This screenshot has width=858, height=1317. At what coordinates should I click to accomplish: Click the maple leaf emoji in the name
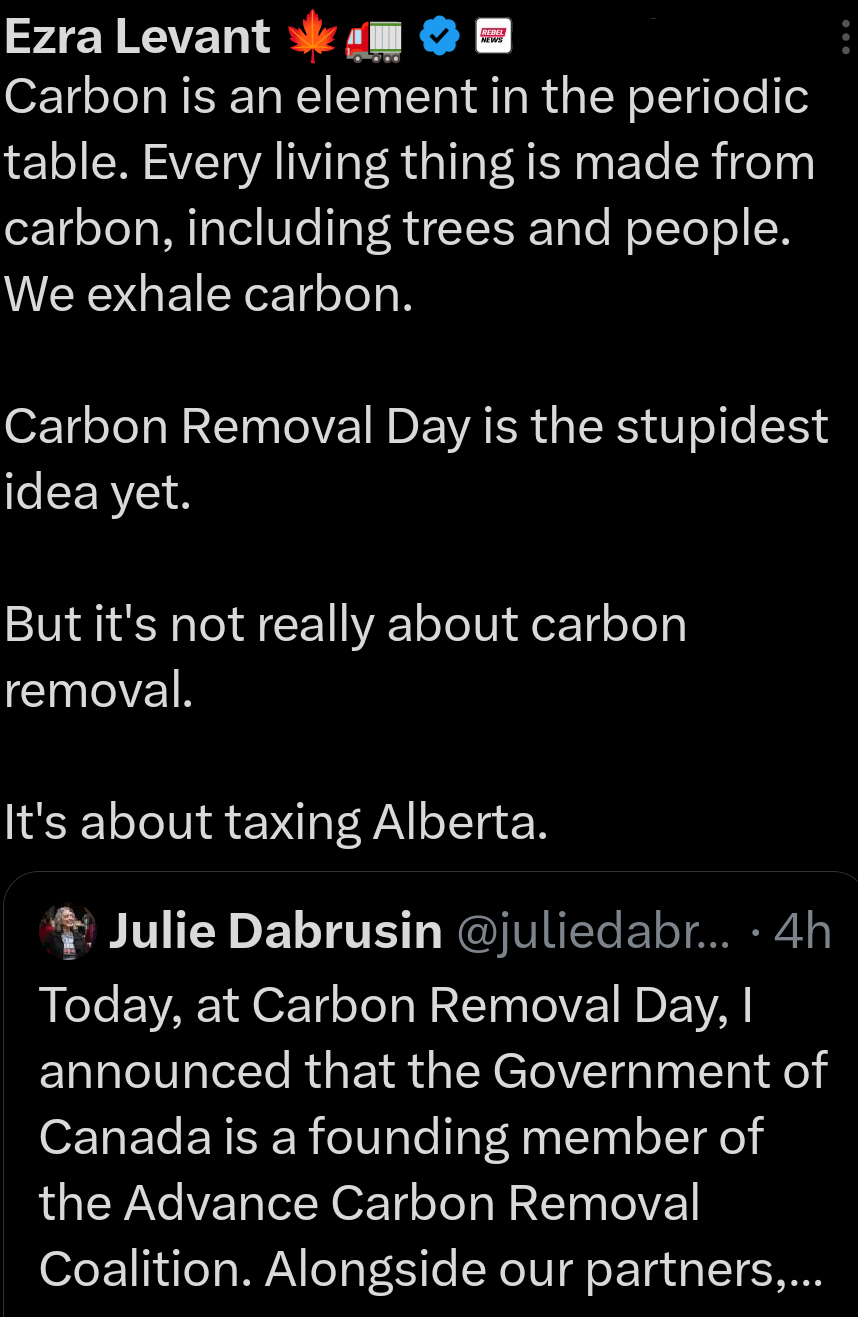(310, 35)
